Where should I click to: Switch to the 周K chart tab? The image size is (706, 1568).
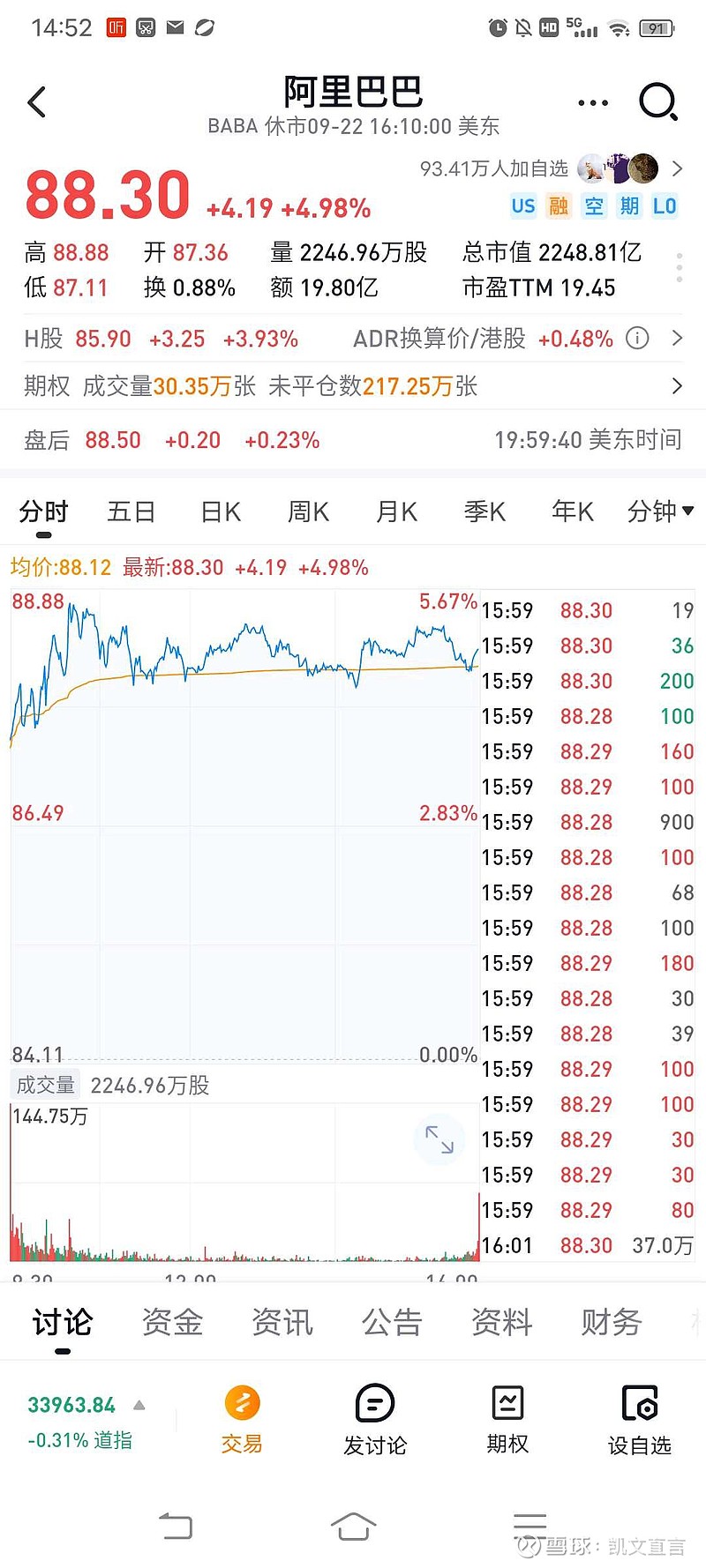click(x=307, y=511)
